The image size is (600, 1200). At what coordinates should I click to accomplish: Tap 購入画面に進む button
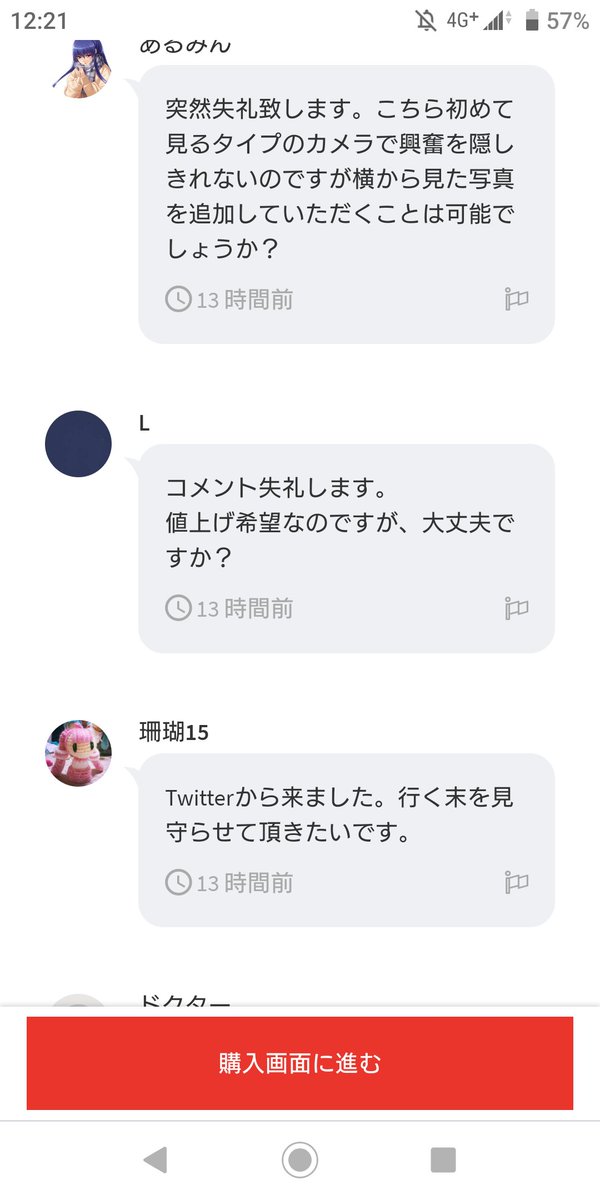[x=300, y=1063]
